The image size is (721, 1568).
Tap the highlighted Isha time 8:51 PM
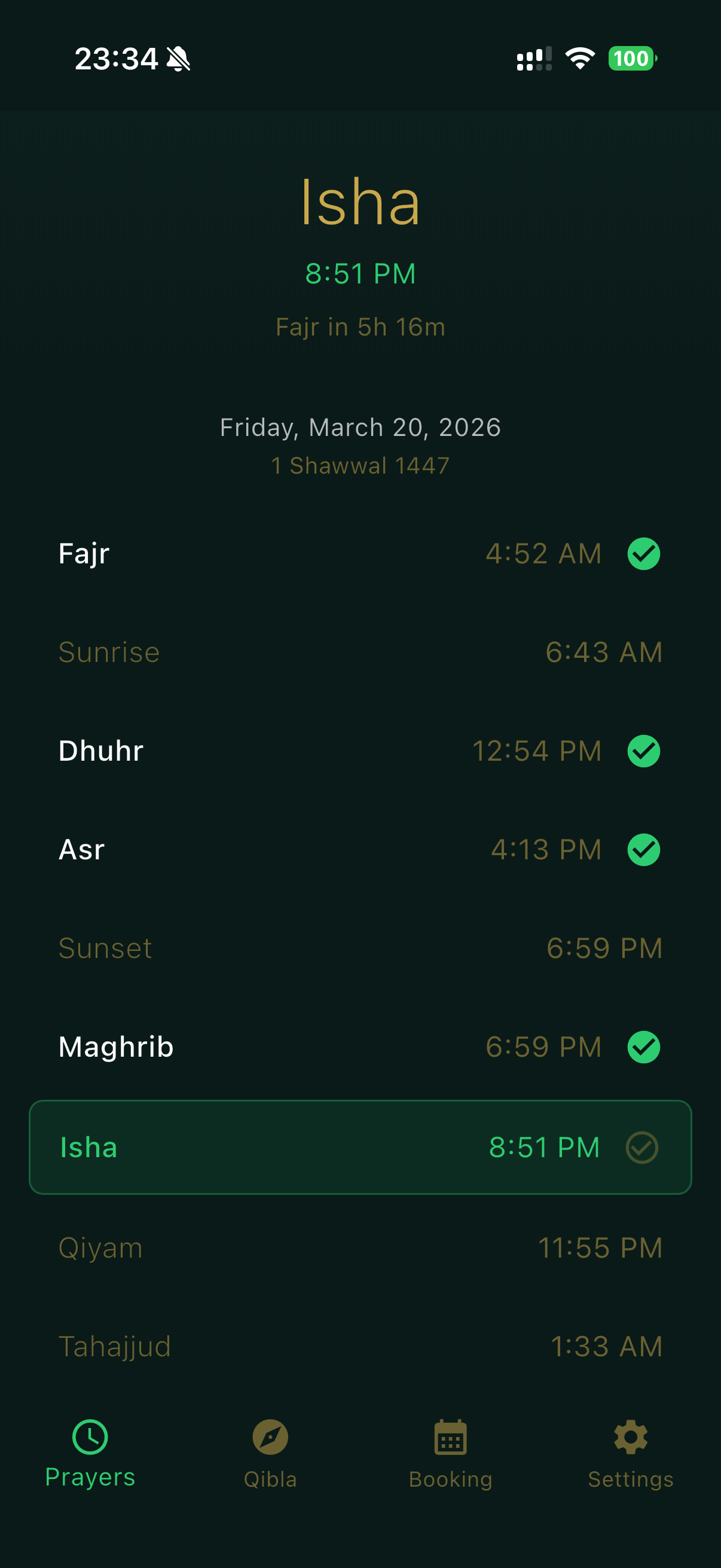coord(545,1147)
